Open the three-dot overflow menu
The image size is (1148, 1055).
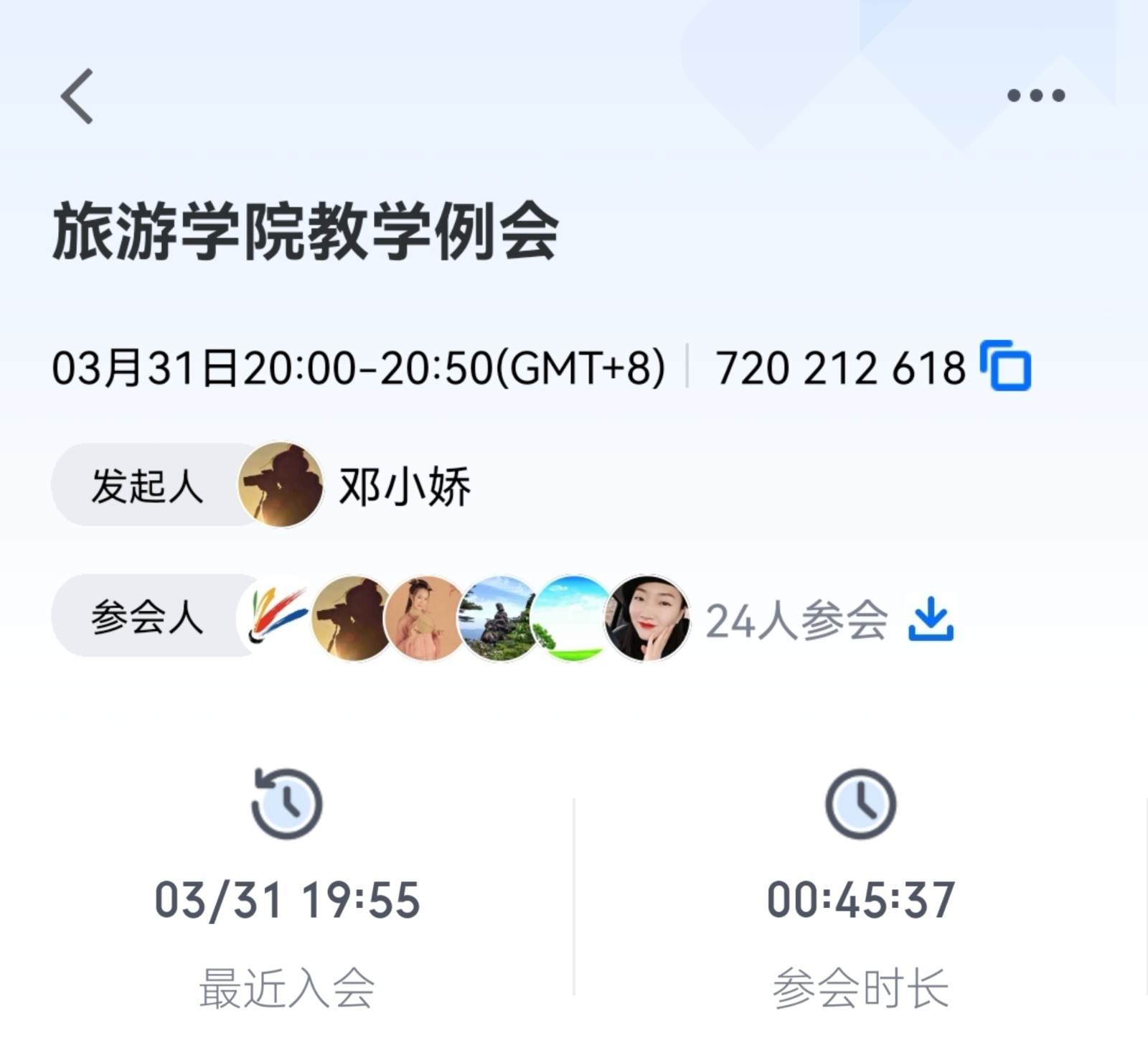[x=1035, y=95]
